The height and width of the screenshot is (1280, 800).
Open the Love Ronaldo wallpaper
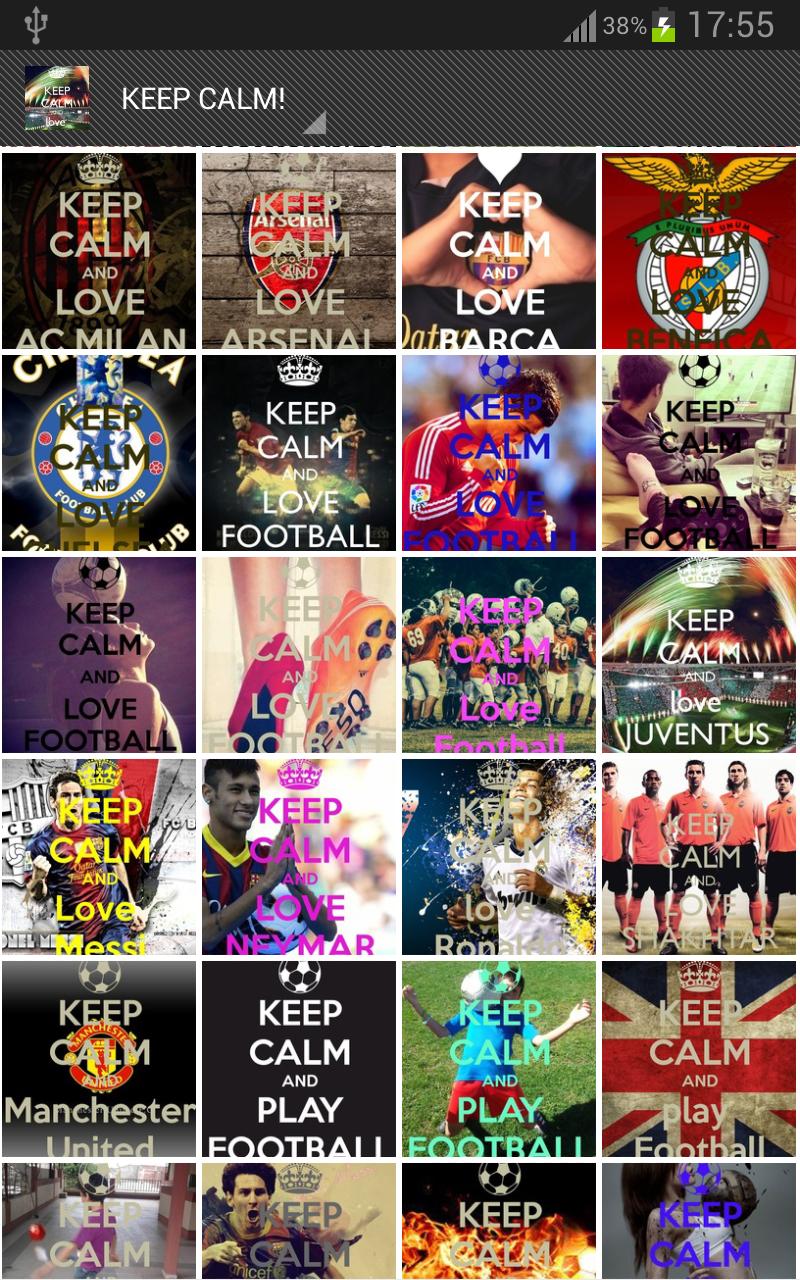point(498,857)
